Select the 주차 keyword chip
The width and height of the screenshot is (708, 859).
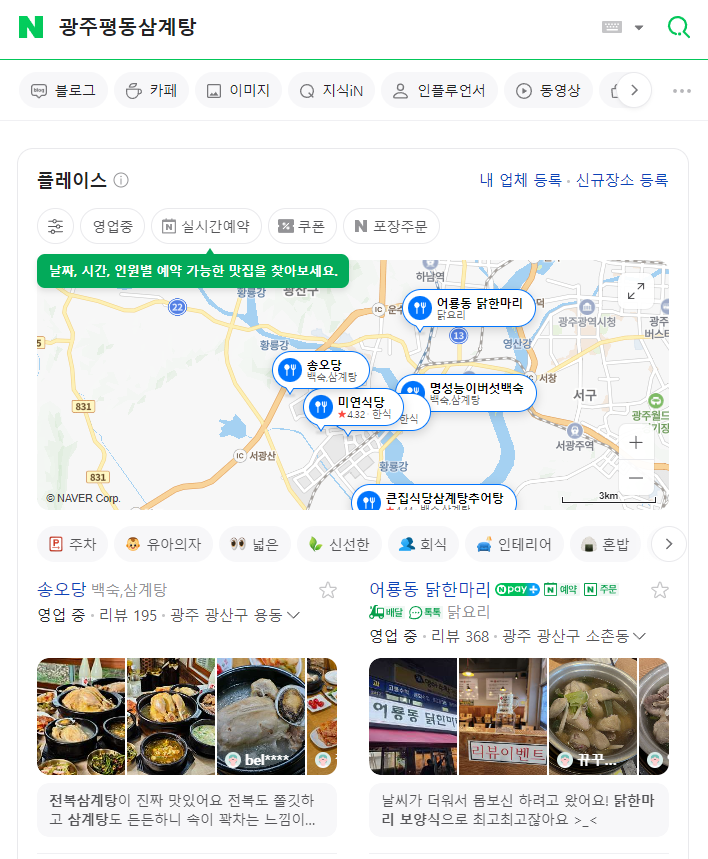(x=71, y=545)
